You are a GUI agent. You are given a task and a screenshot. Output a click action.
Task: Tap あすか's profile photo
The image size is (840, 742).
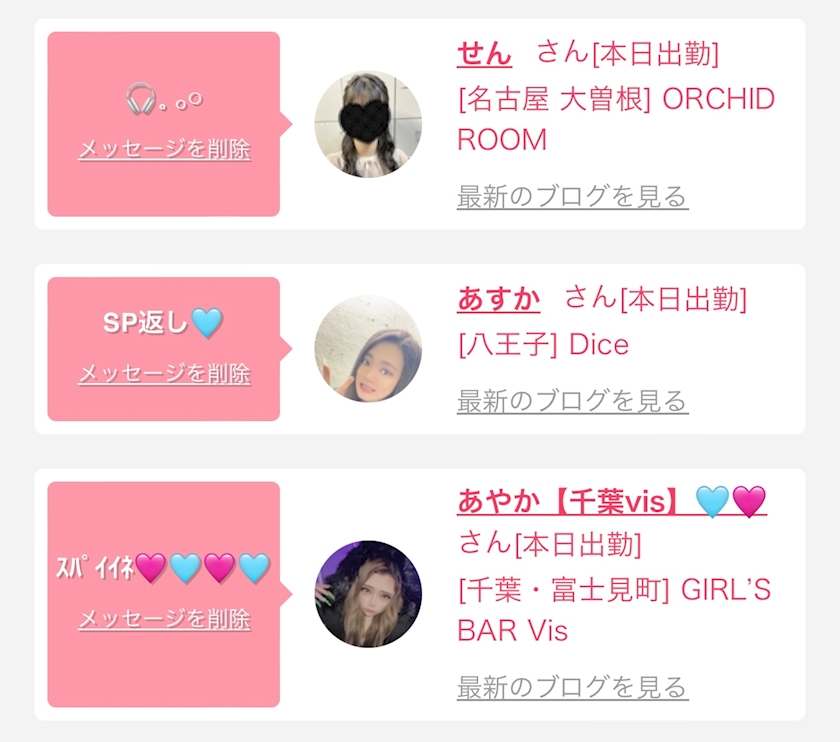pos(368,349)
